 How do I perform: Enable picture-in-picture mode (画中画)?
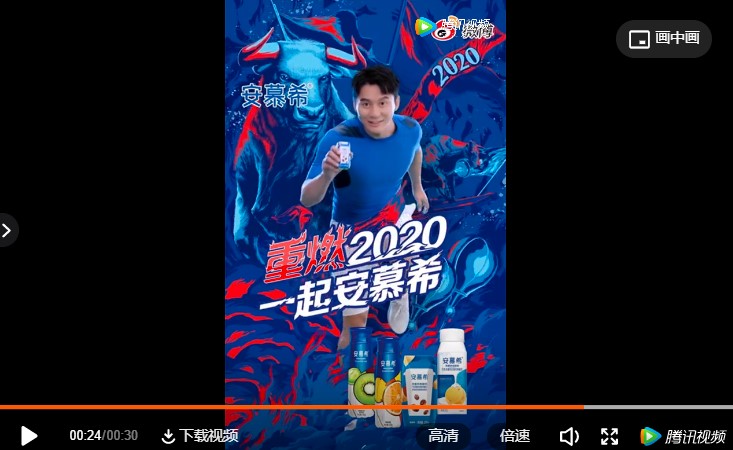[664, 39]
